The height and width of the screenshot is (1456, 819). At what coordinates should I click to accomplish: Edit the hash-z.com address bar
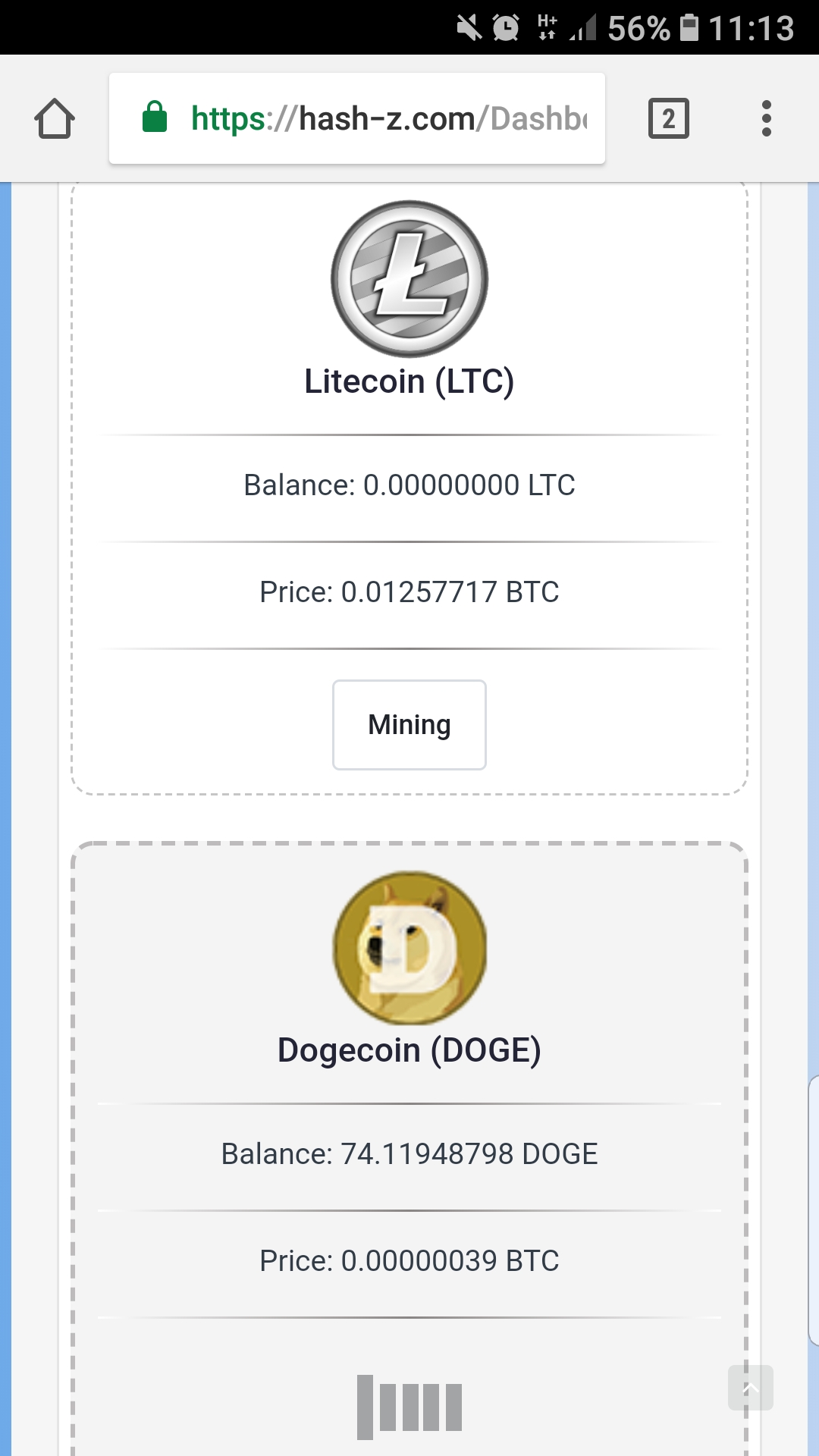[x=357, y=118]
